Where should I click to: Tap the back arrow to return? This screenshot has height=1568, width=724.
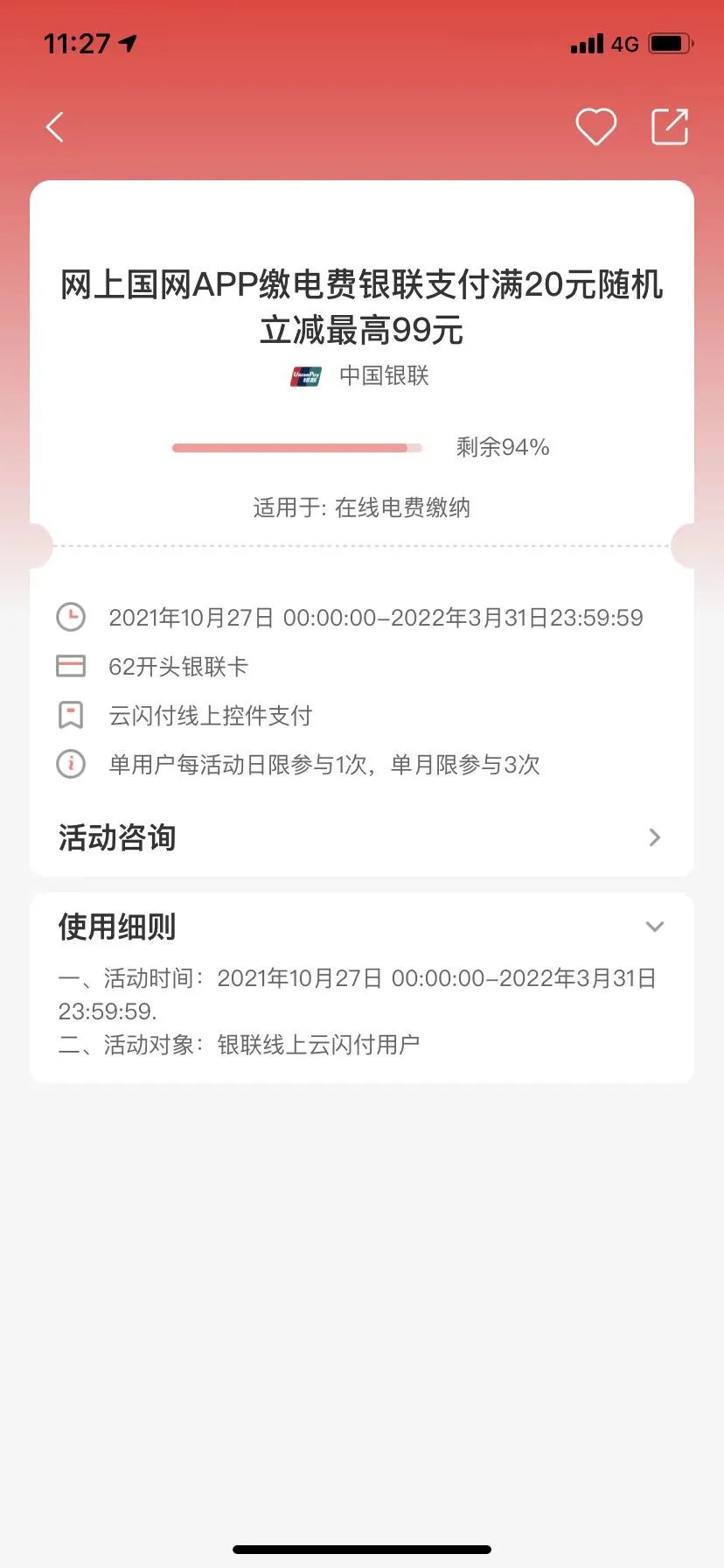point(54,127)
